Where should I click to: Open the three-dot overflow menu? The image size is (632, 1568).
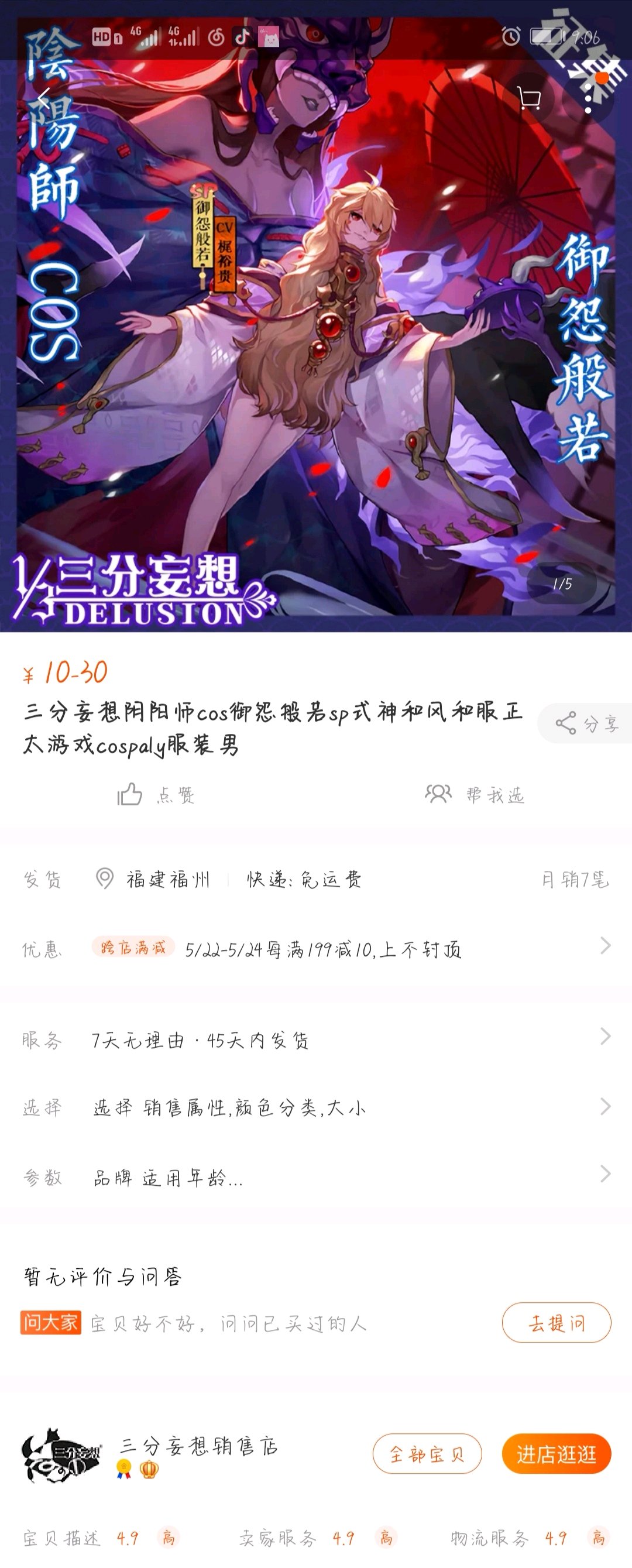click(x=588, y=98)
